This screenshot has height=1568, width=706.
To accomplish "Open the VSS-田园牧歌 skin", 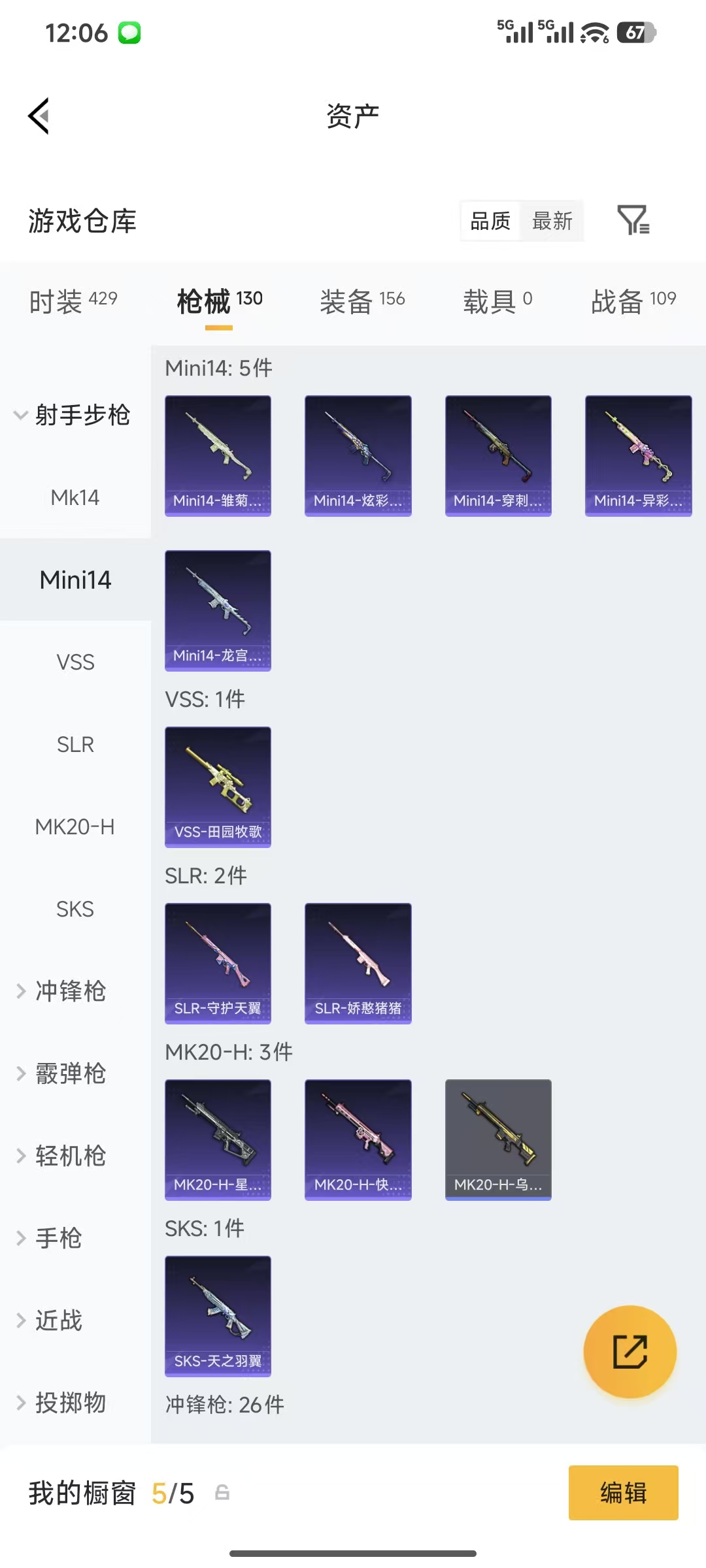I will tap(218, 788).
